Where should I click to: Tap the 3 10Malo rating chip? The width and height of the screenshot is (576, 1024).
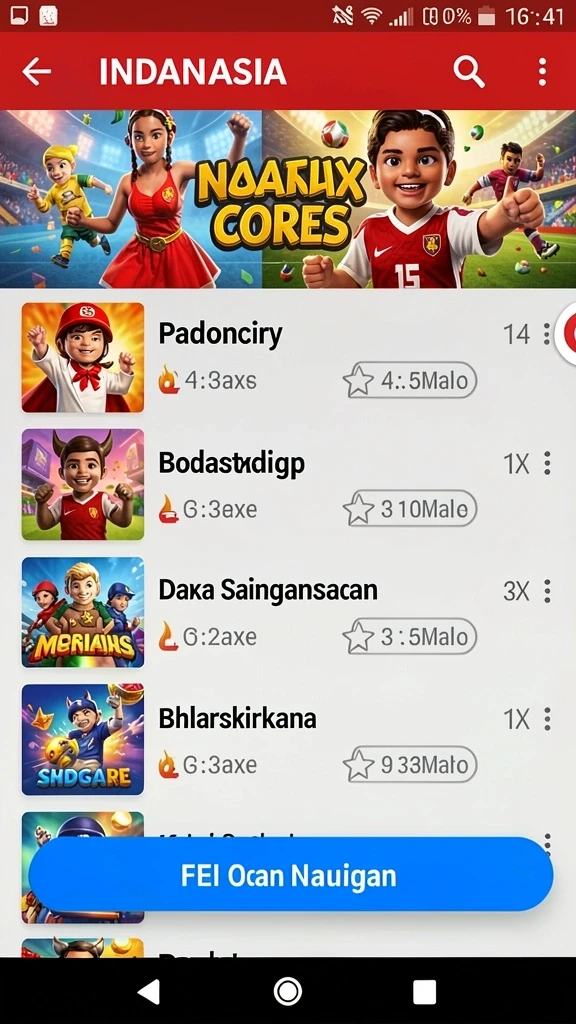[x=409, y=508]
